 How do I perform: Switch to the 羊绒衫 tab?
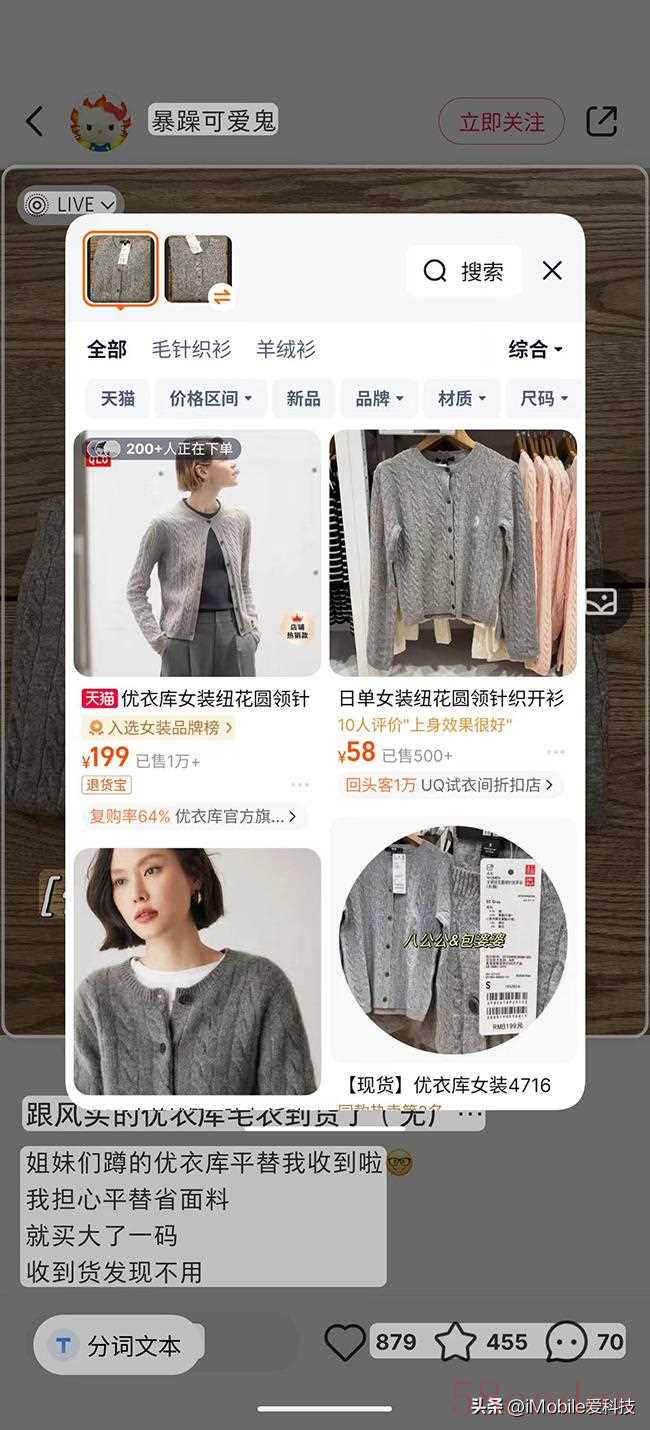pos(285,349)
